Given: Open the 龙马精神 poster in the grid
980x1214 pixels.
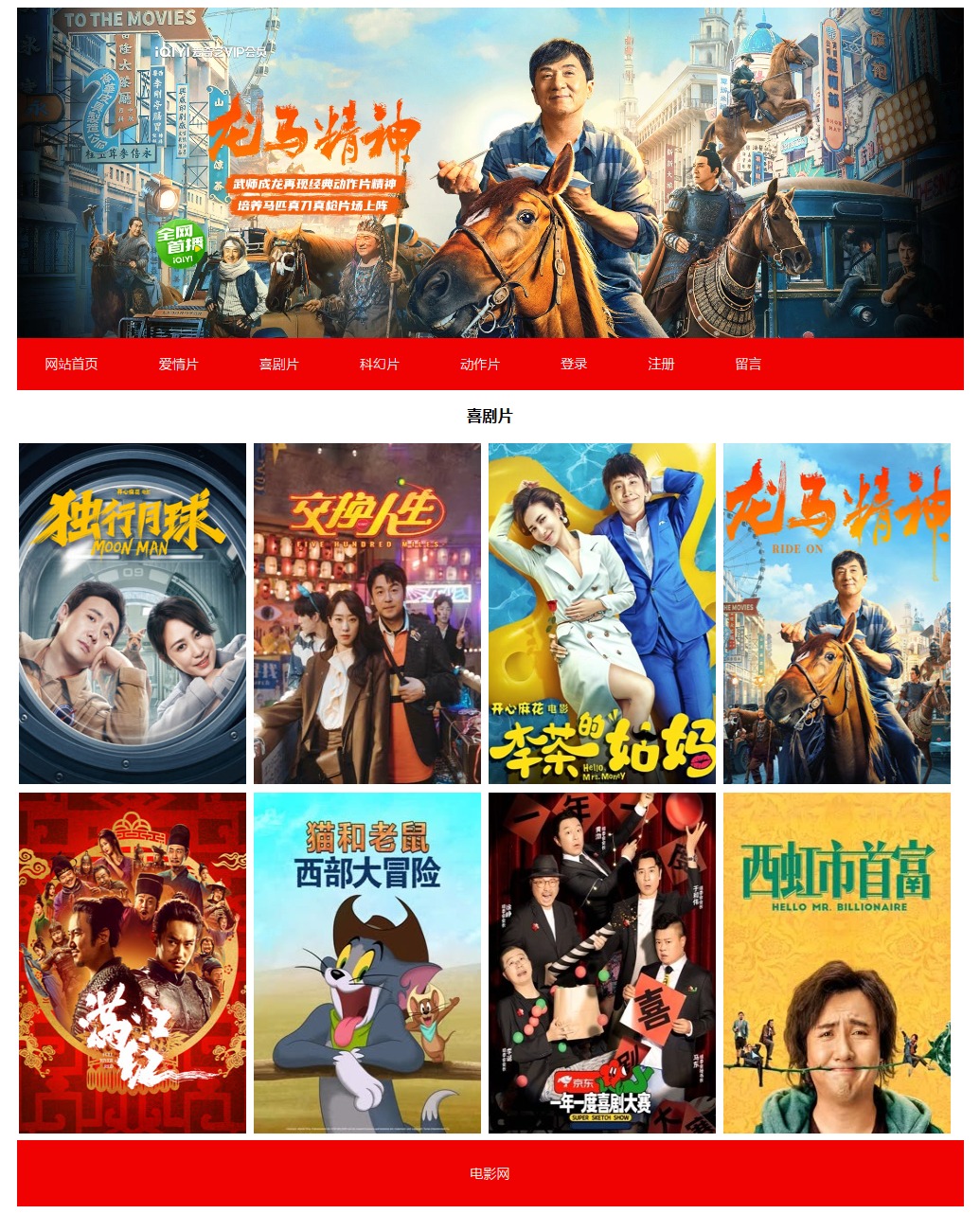Looking at the screenshot, I should click(837, 614).
